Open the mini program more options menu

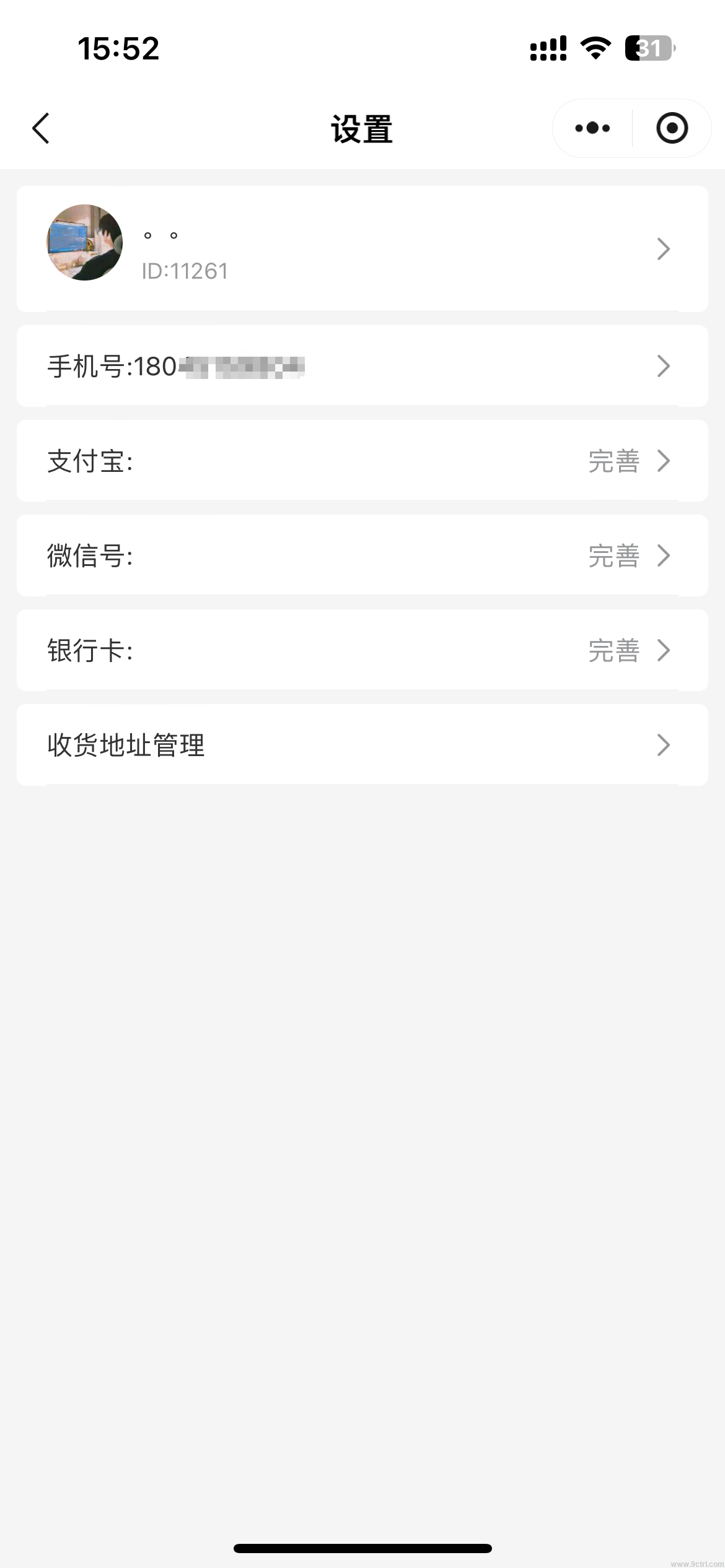(592, 128)
